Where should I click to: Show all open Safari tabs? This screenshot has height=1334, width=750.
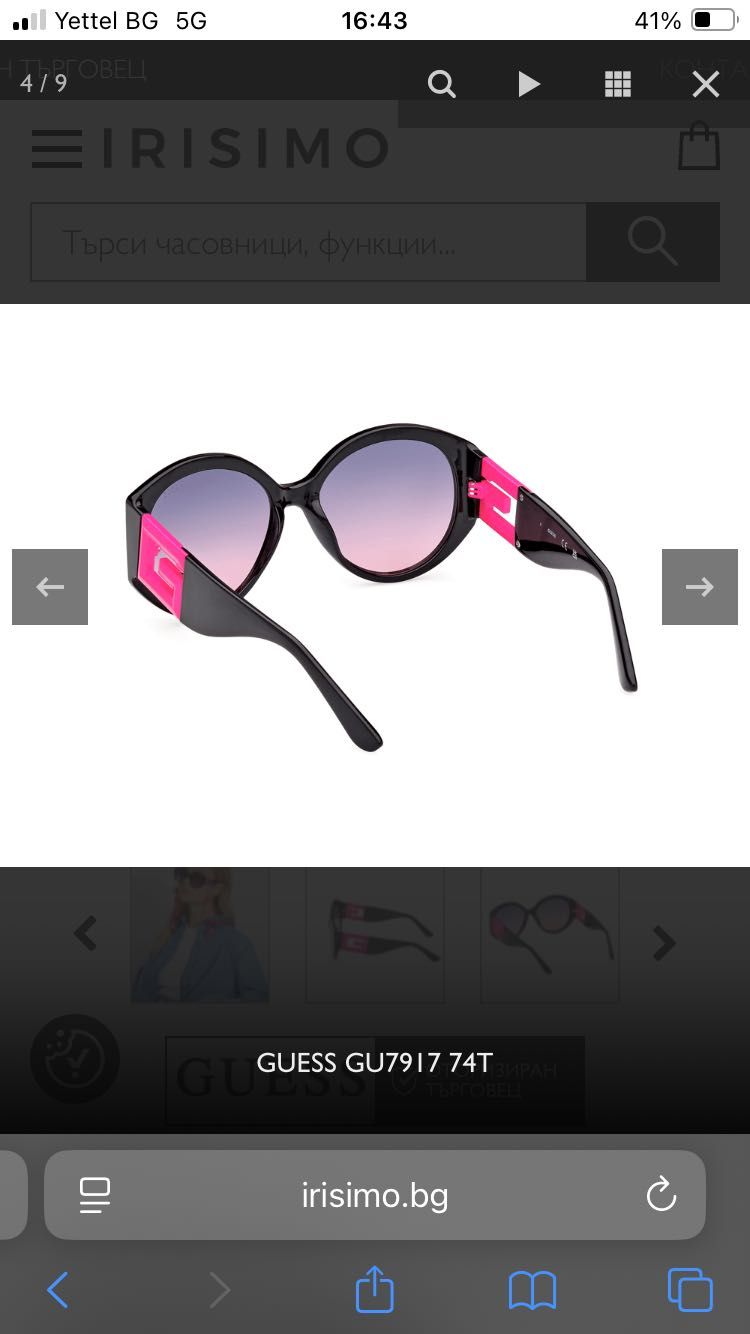pyautogui.click(x=690, y=1290)
